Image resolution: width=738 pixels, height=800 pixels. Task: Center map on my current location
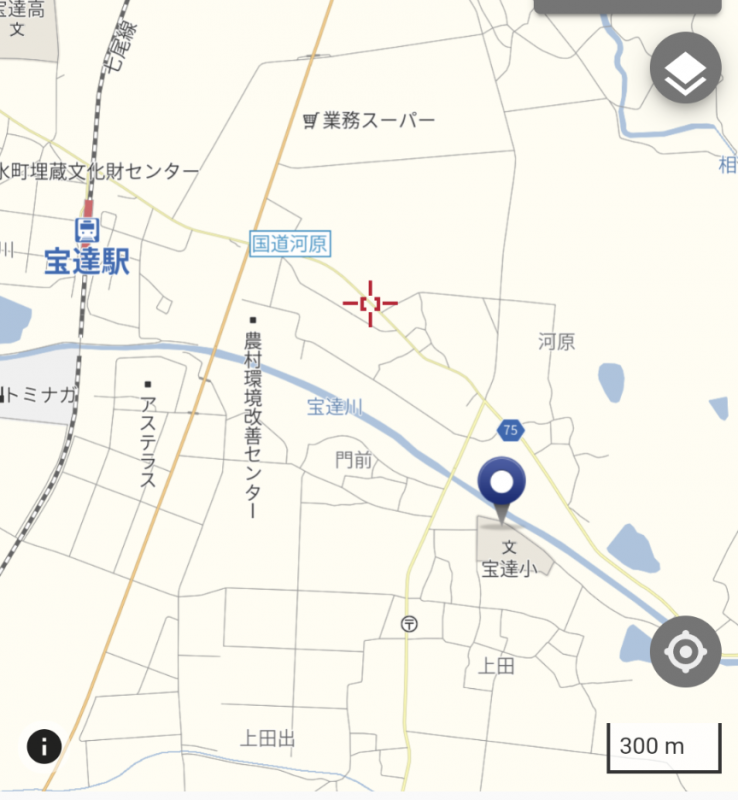686,653
